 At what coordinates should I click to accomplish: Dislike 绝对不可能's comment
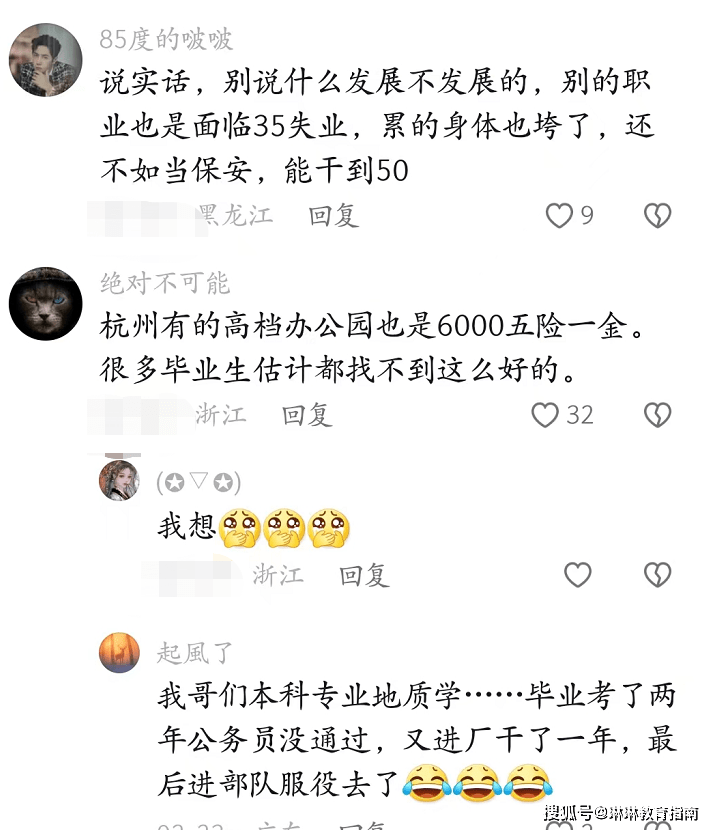point(657,414)
